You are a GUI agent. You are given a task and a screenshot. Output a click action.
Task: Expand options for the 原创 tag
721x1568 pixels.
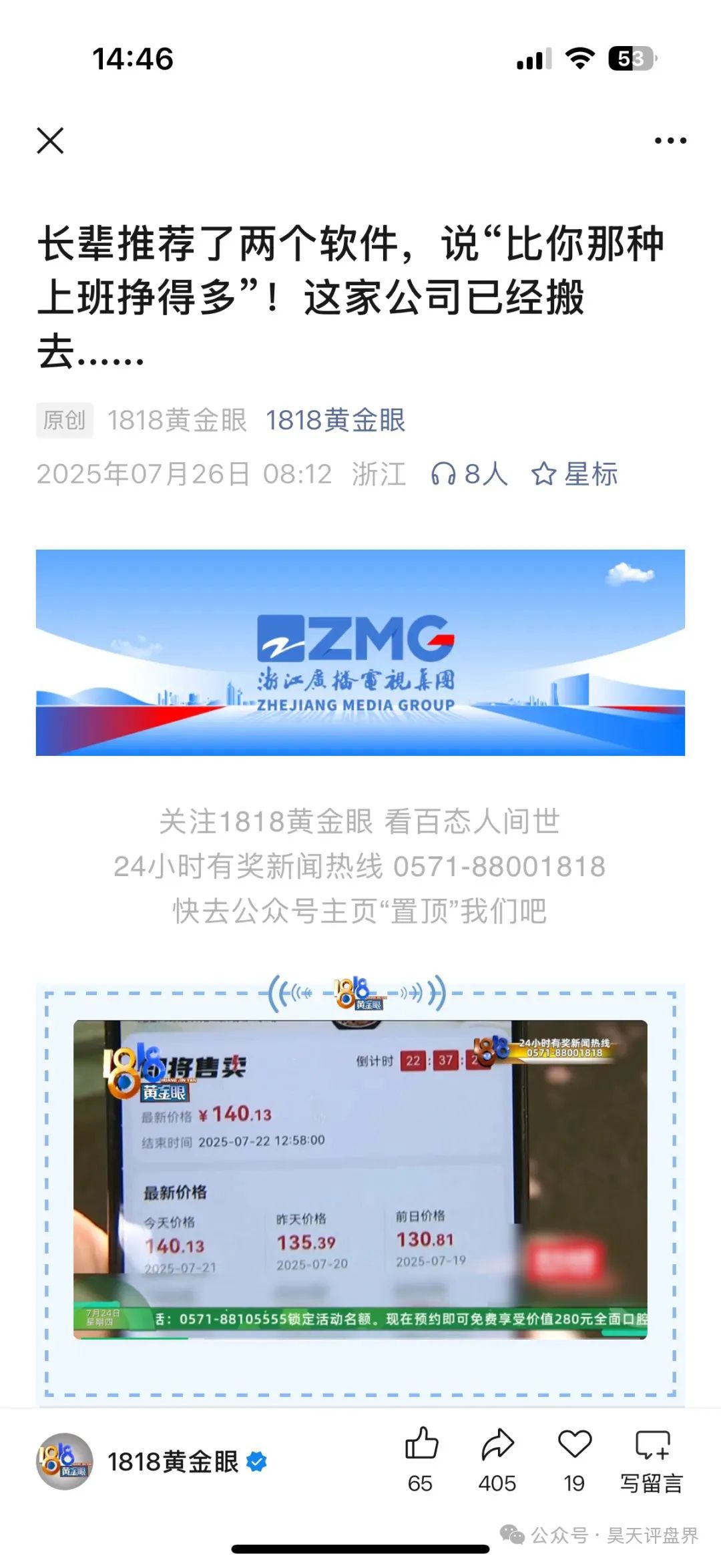pyautogui.click(x=64, y=420)
